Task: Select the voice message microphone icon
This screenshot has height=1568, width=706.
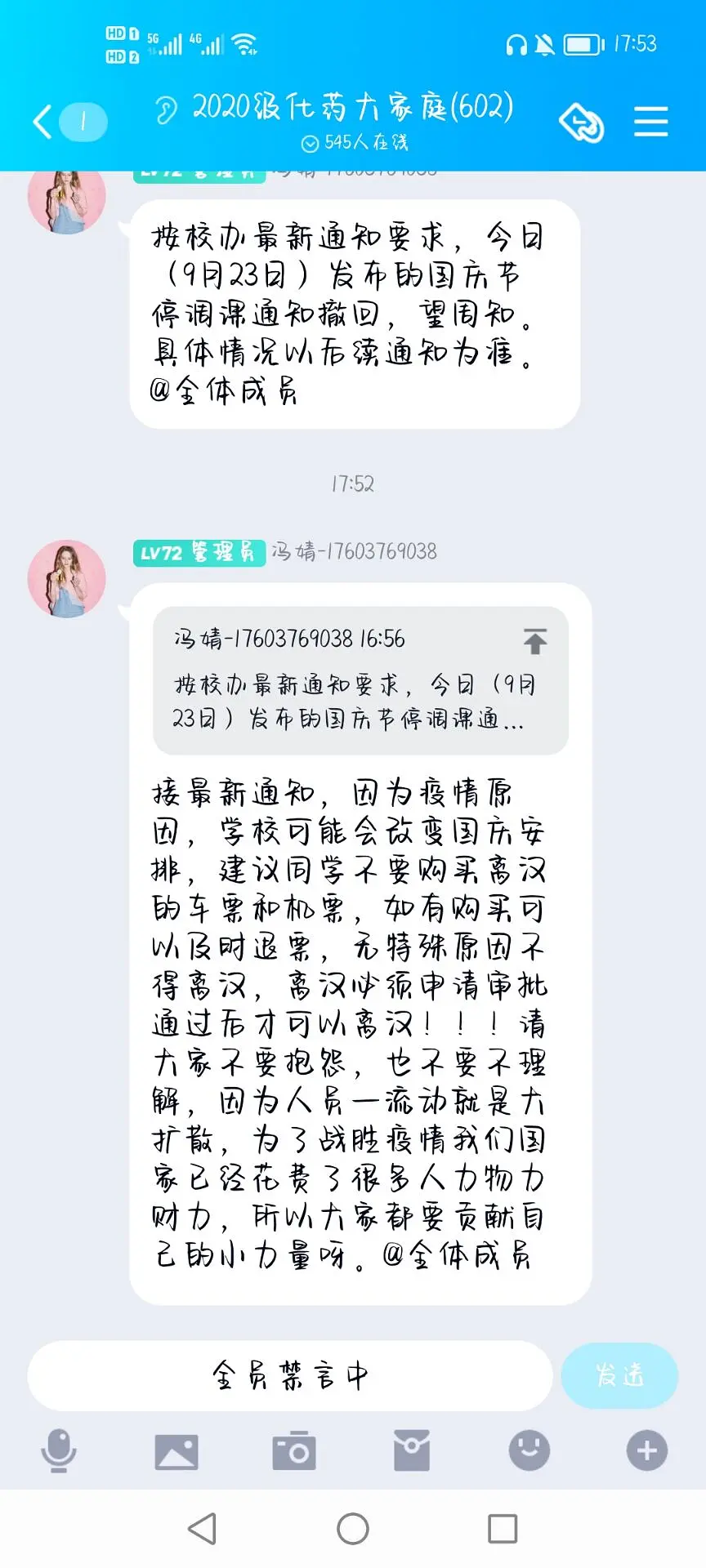Action: pyautogui.click(x=58, y=1453)
